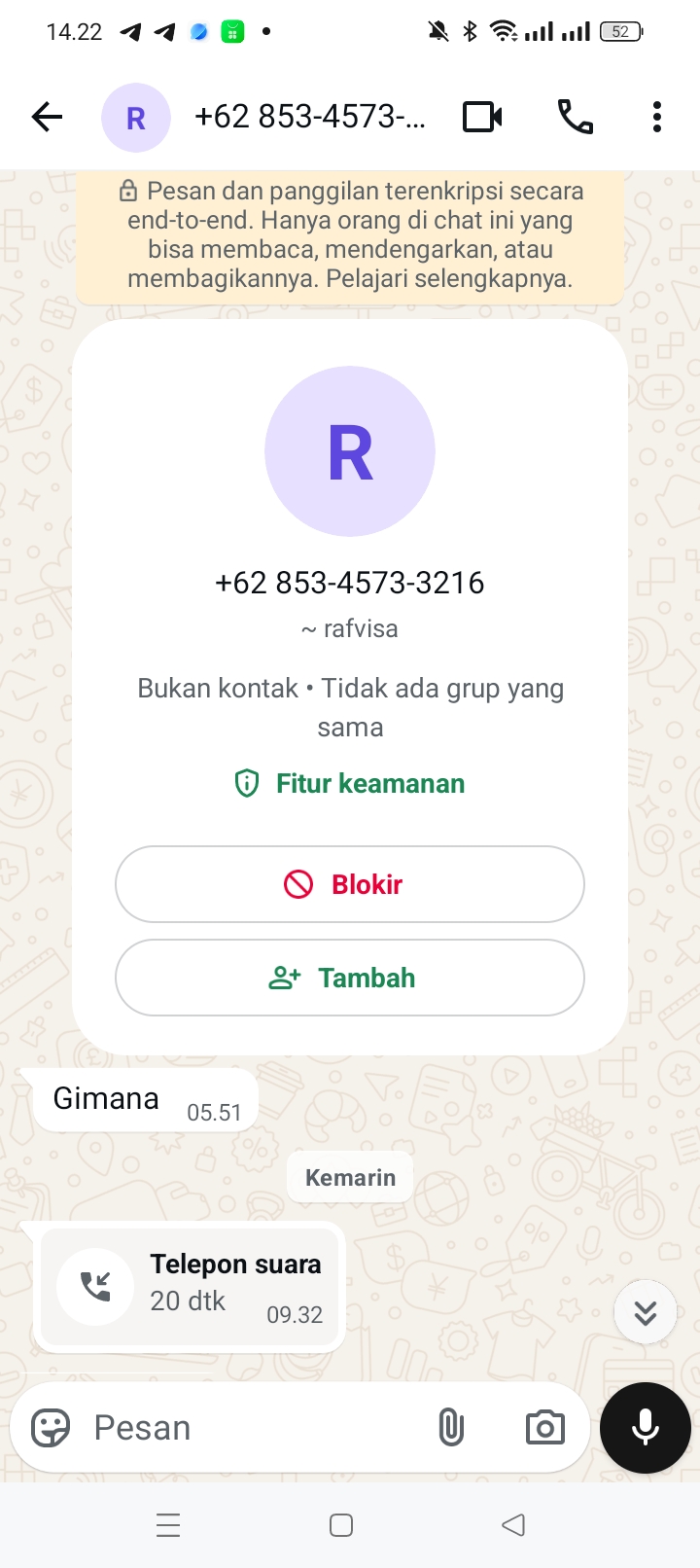Jump to the latest messages
The height and width of the screenshot is (1568, 700).
[645, 1313]
